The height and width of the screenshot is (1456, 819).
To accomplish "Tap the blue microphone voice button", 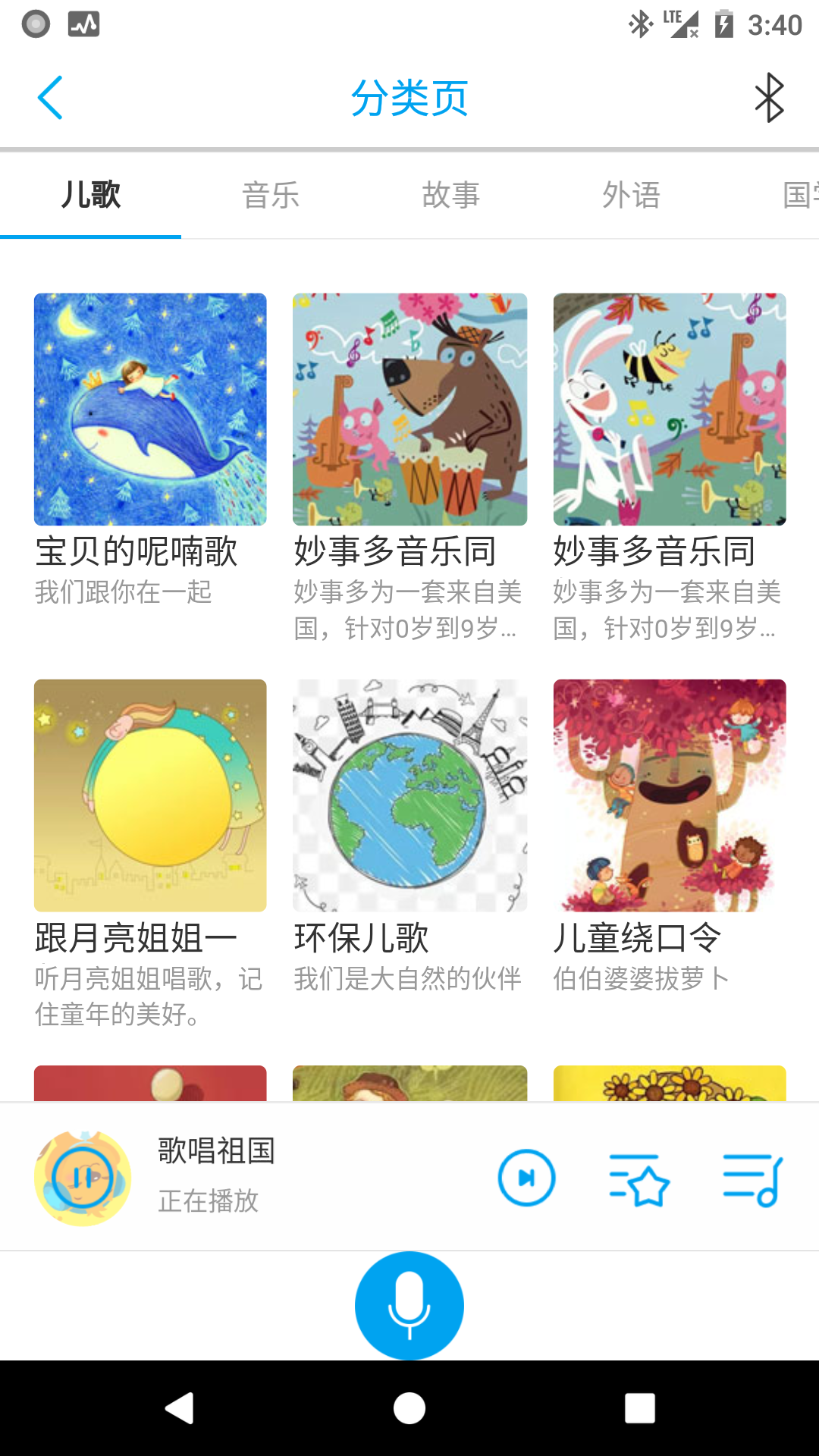I will click(x=409, y=1305).
